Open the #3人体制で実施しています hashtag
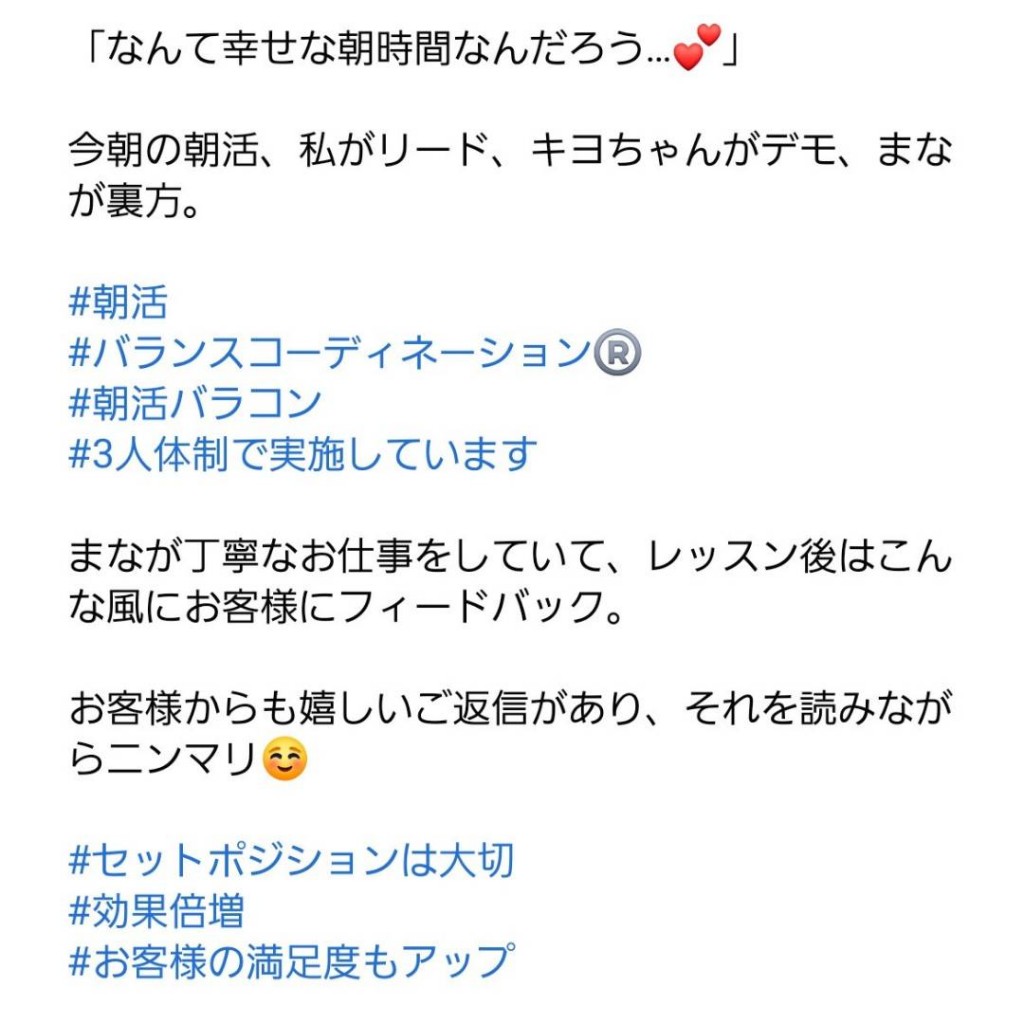The width and height of the screenshot is (1024, 1024). [303, 454]
